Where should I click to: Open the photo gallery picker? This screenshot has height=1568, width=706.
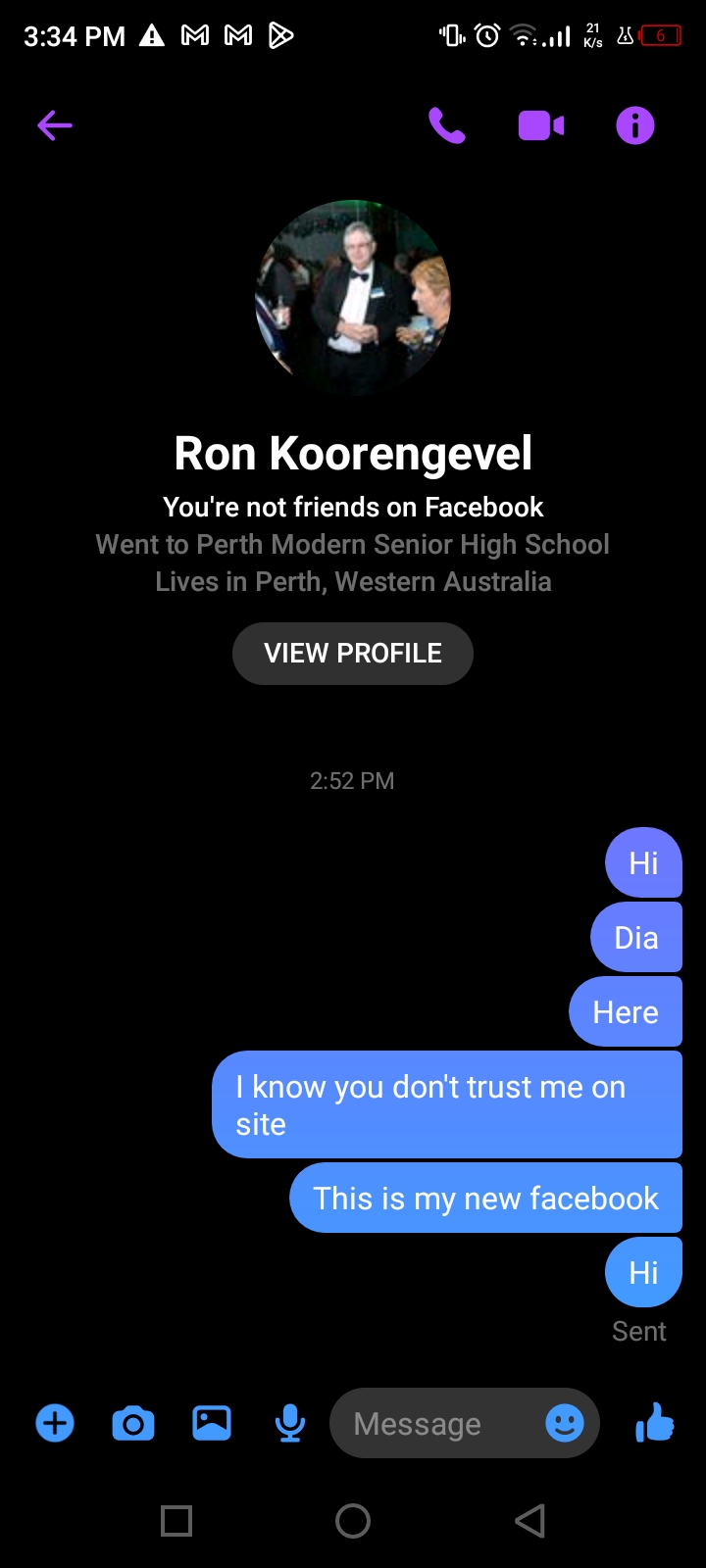pos(212,1423)
